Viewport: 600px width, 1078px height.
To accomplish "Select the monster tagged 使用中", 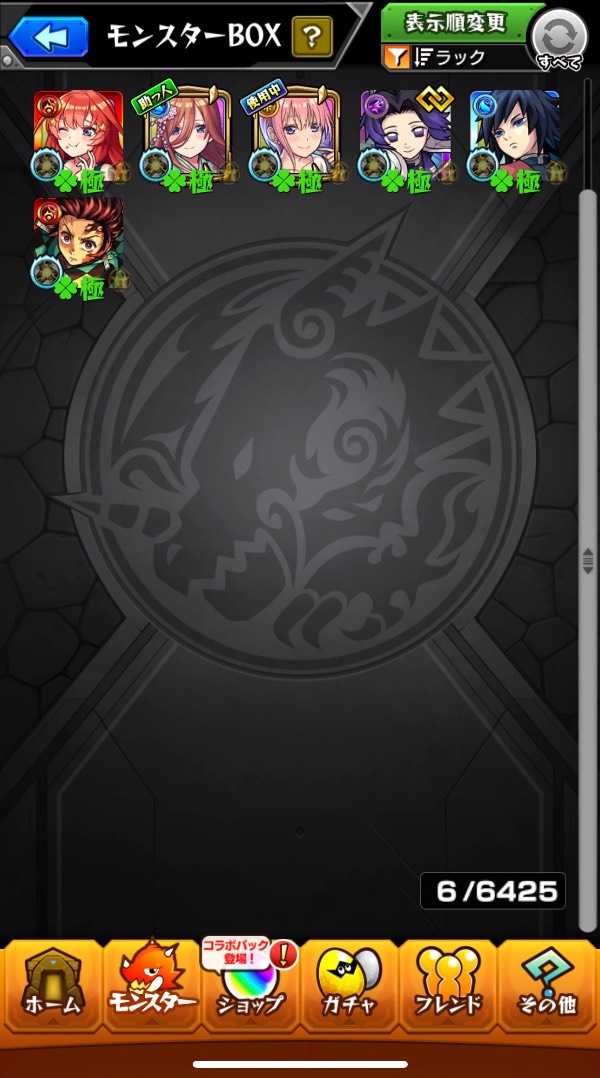I will [x=296, y=139].
